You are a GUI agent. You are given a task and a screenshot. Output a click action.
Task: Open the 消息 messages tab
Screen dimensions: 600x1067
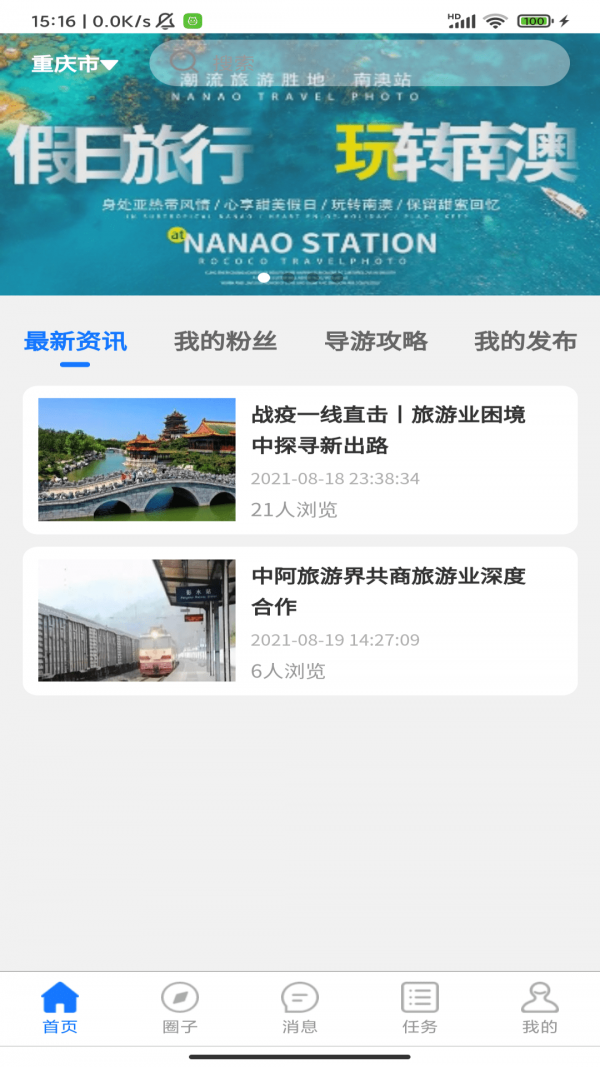click(x=300, y=1008)
